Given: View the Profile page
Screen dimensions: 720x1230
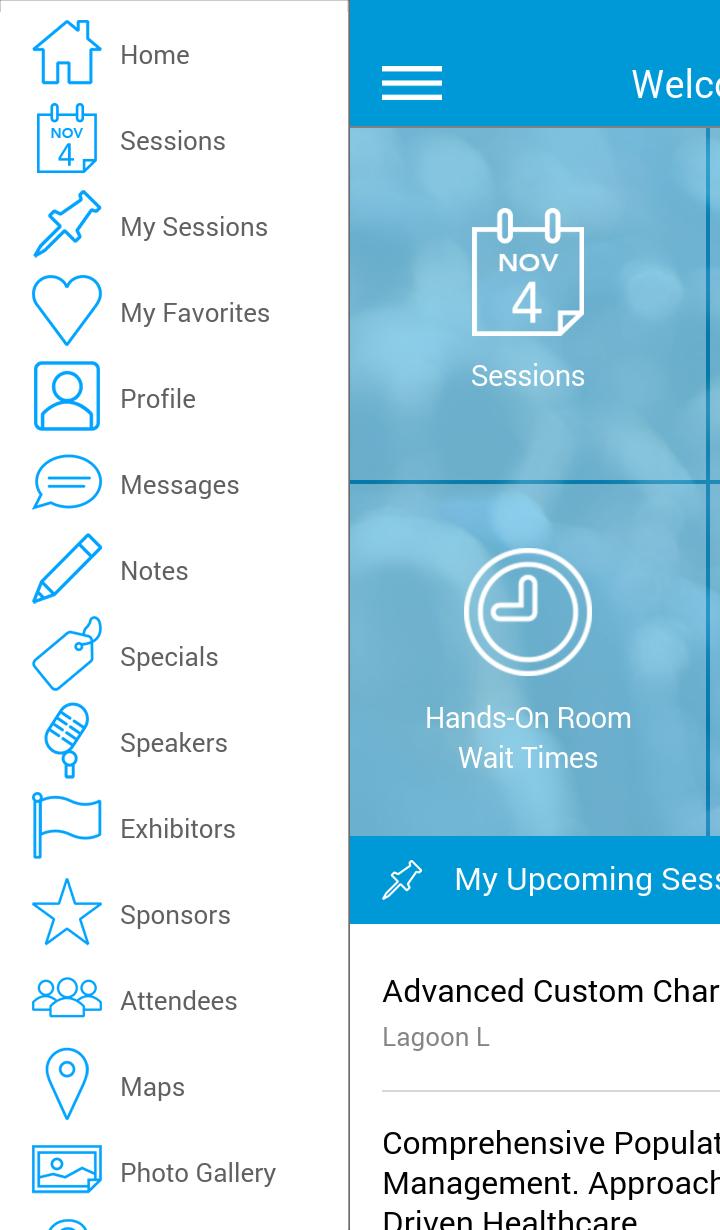Looking at the screenshot, I should coord(157,399).
